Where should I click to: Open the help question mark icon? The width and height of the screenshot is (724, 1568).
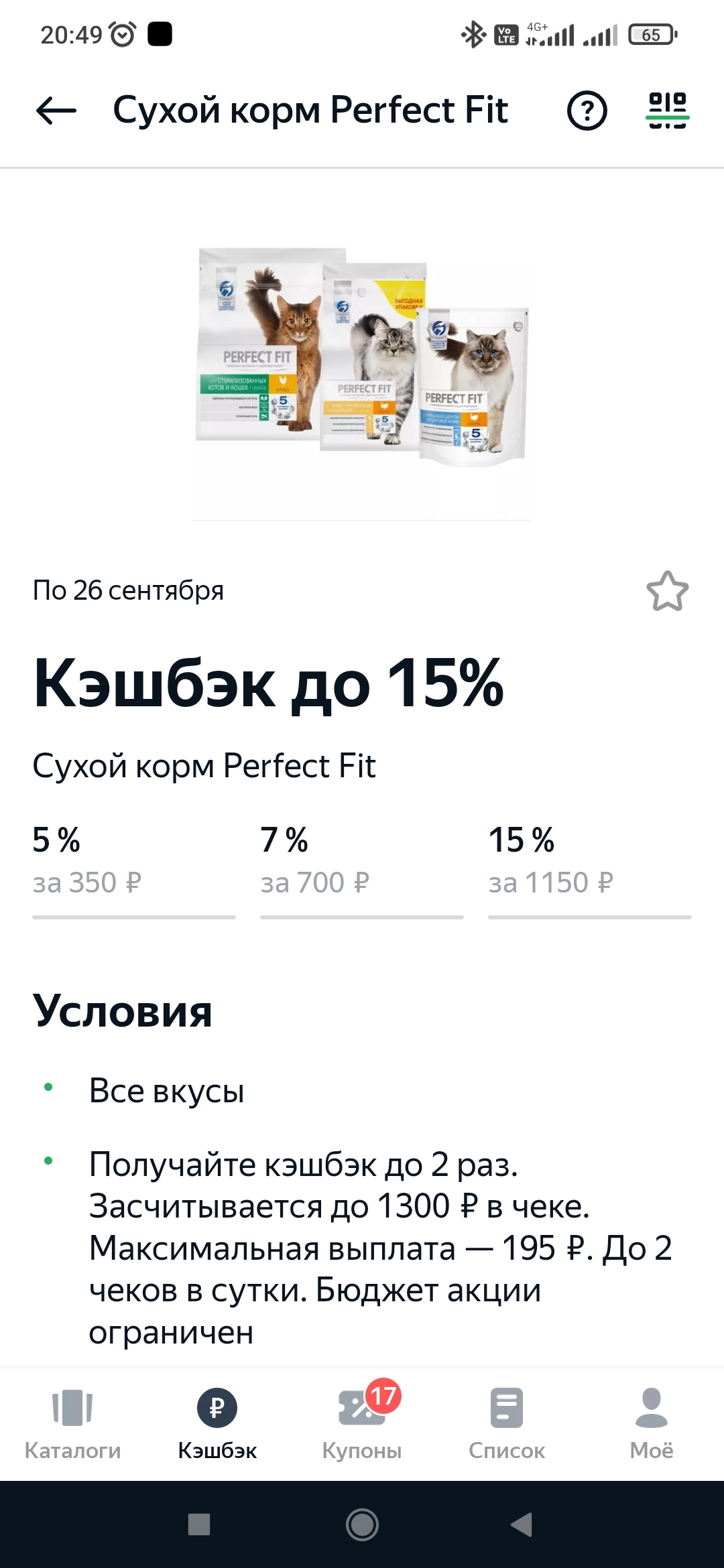[587, 111]
